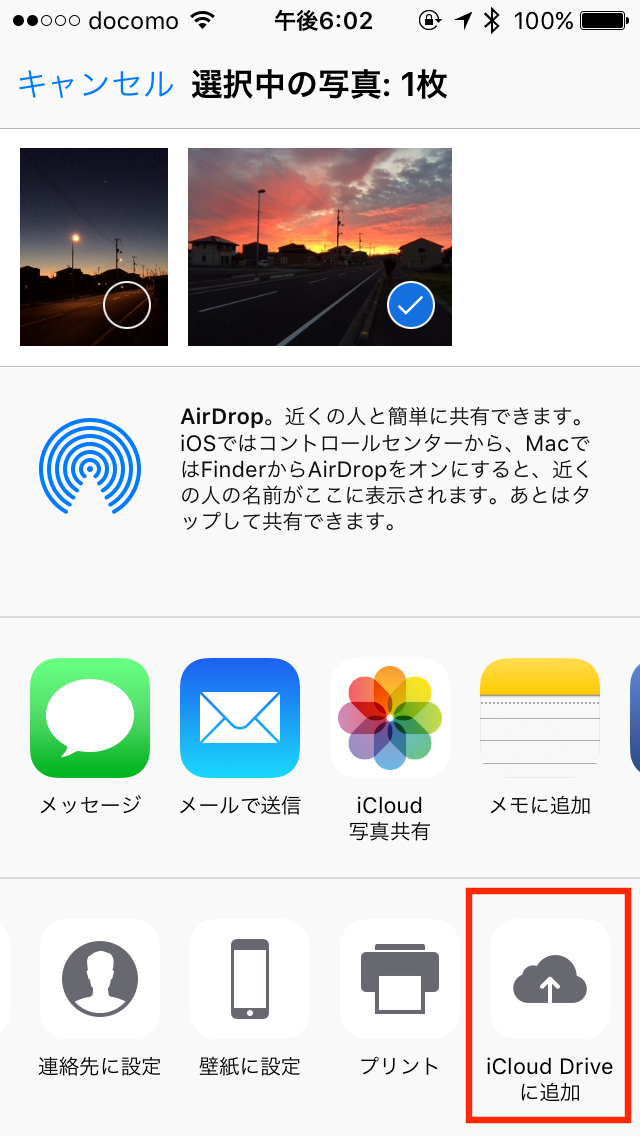This screenshot has height=1136, width=640.
Task: Set the photo with 壁紙に設定
Action: coord(250,979)
